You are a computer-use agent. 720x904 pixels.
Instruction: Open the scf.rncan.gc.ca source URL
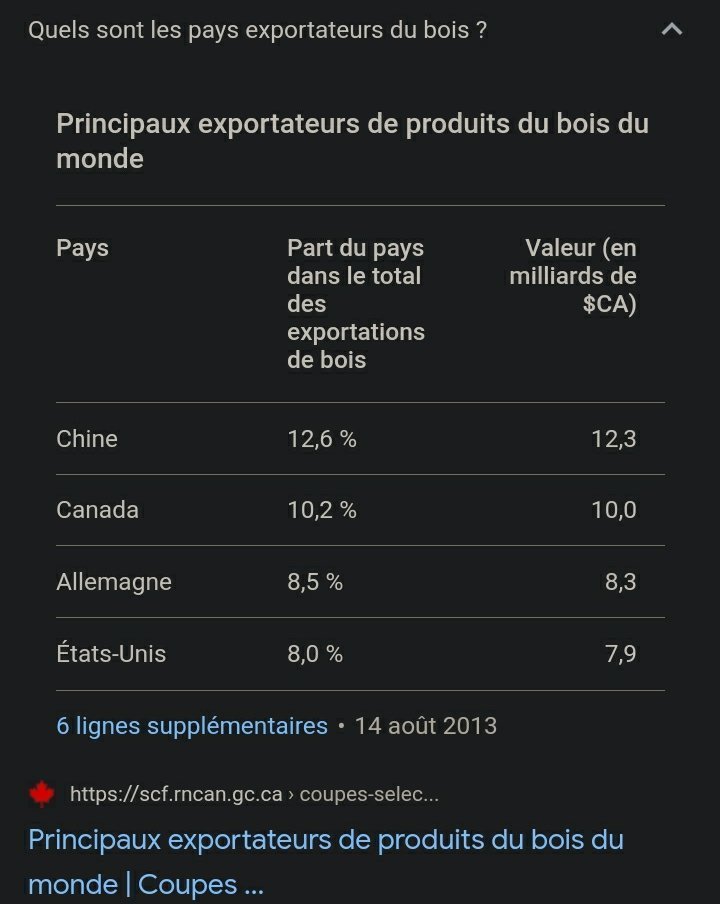254,794
